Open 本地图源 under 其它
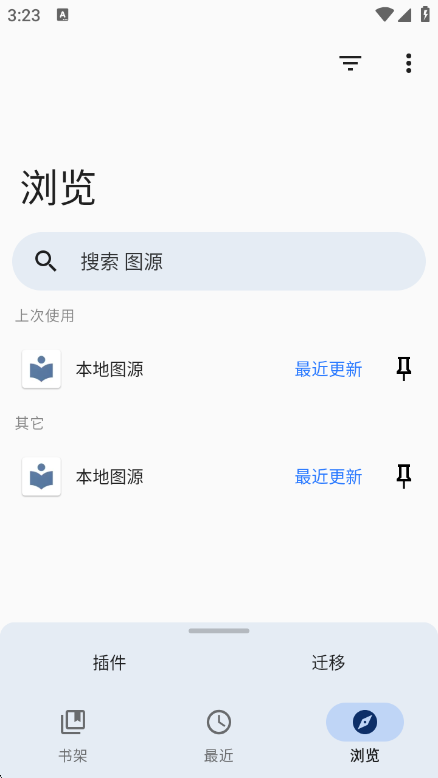This screenshot has width=438, height=778. tap(110, 477)
